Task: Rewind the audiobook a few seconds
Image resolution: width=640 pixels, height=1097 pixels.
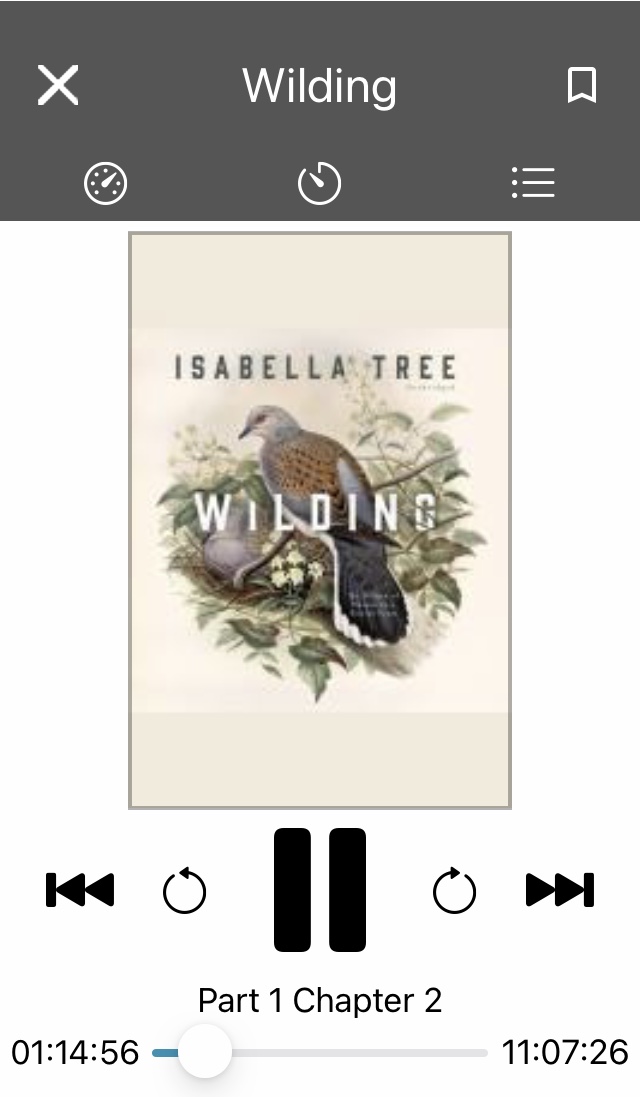Action: pos(185,890)
